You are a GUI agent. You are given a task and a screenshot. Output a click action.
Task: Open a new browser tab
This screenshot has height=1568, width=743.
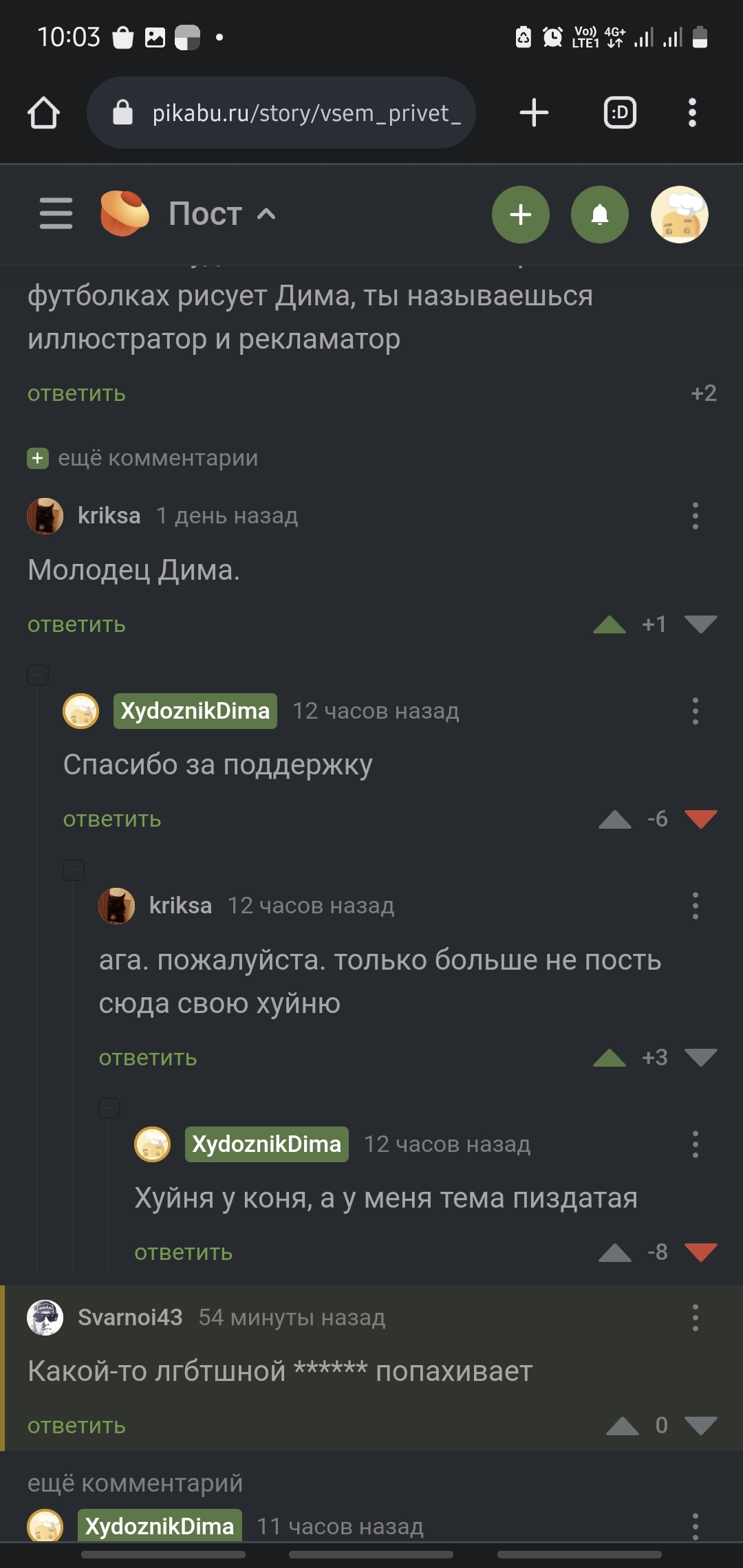pyautogui.click(x=534, y=113)
